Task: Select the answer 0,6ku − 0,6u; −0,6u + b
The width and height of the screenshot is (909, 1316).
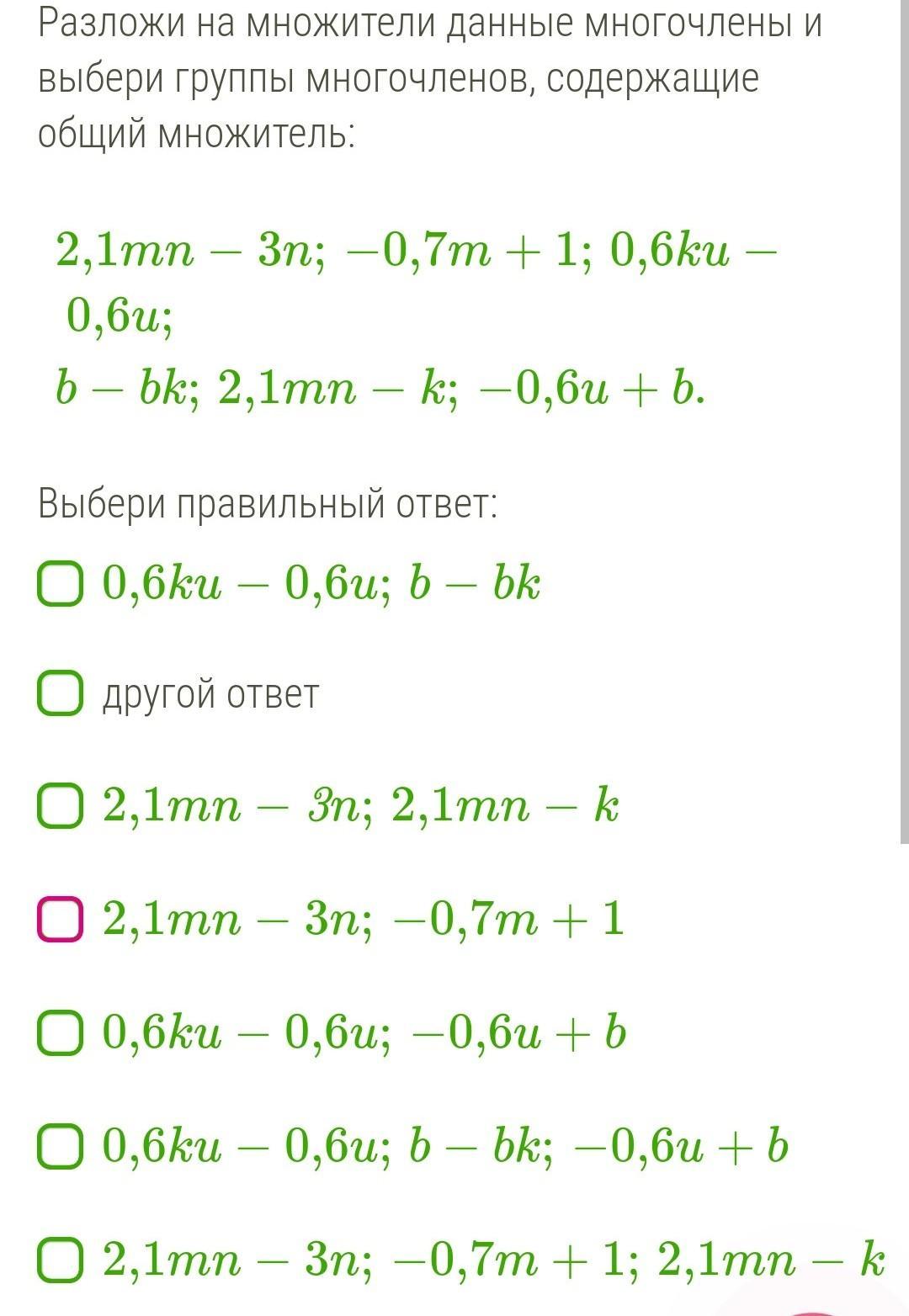Action: click(61, 1033)
